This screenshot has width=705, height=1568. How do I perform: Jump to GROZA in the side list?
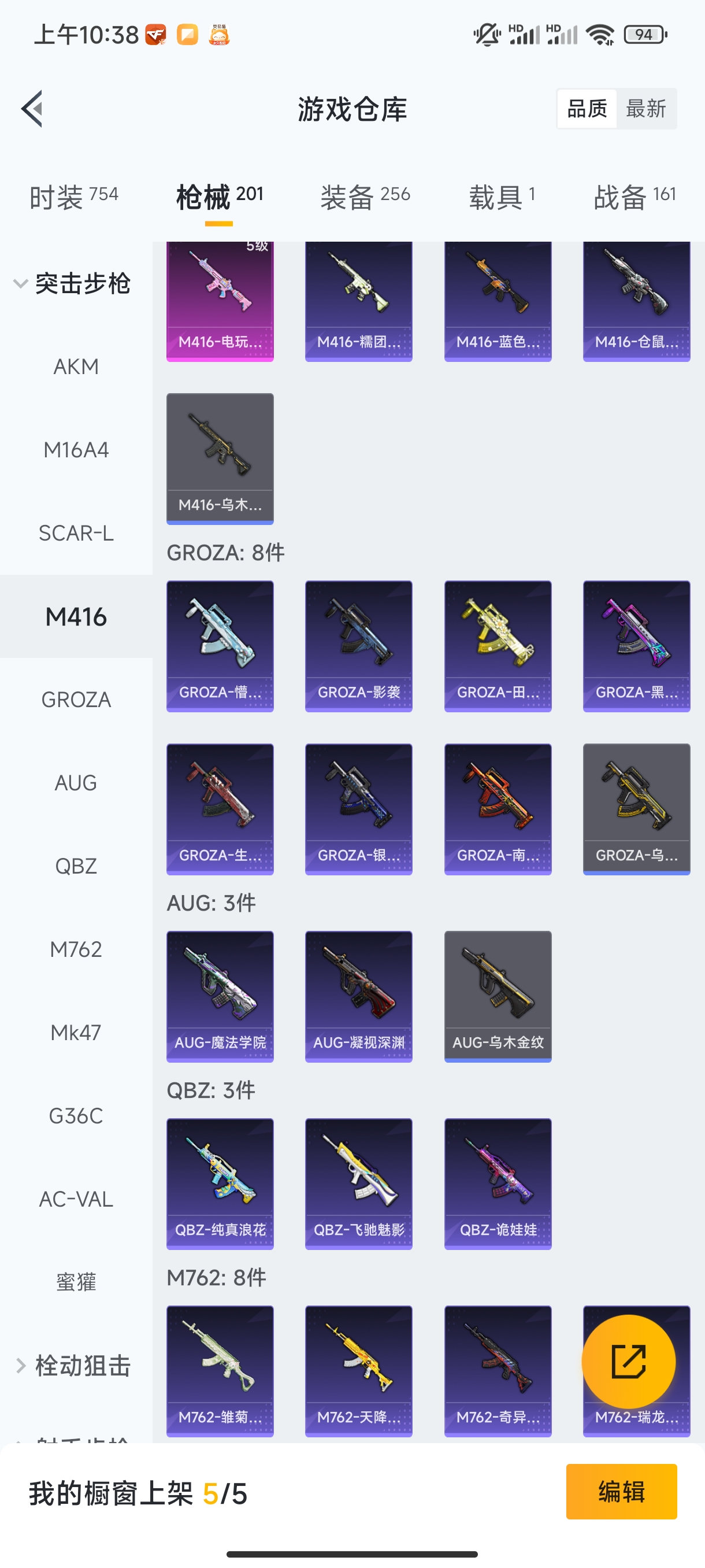(x=76, y=700)
